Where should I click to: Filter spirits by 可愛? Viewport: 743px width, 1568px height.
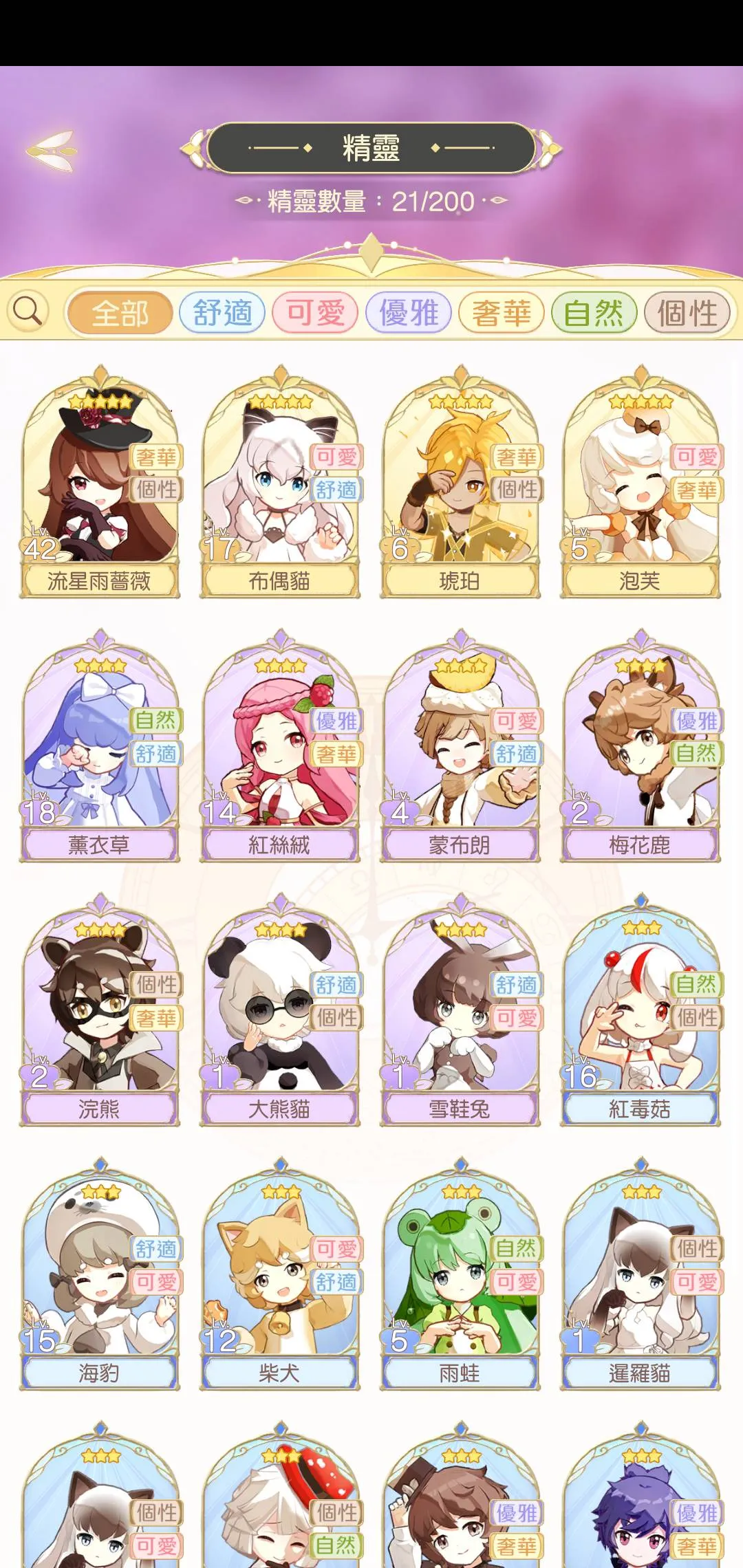pyautogui.click(x=315, y=314)
